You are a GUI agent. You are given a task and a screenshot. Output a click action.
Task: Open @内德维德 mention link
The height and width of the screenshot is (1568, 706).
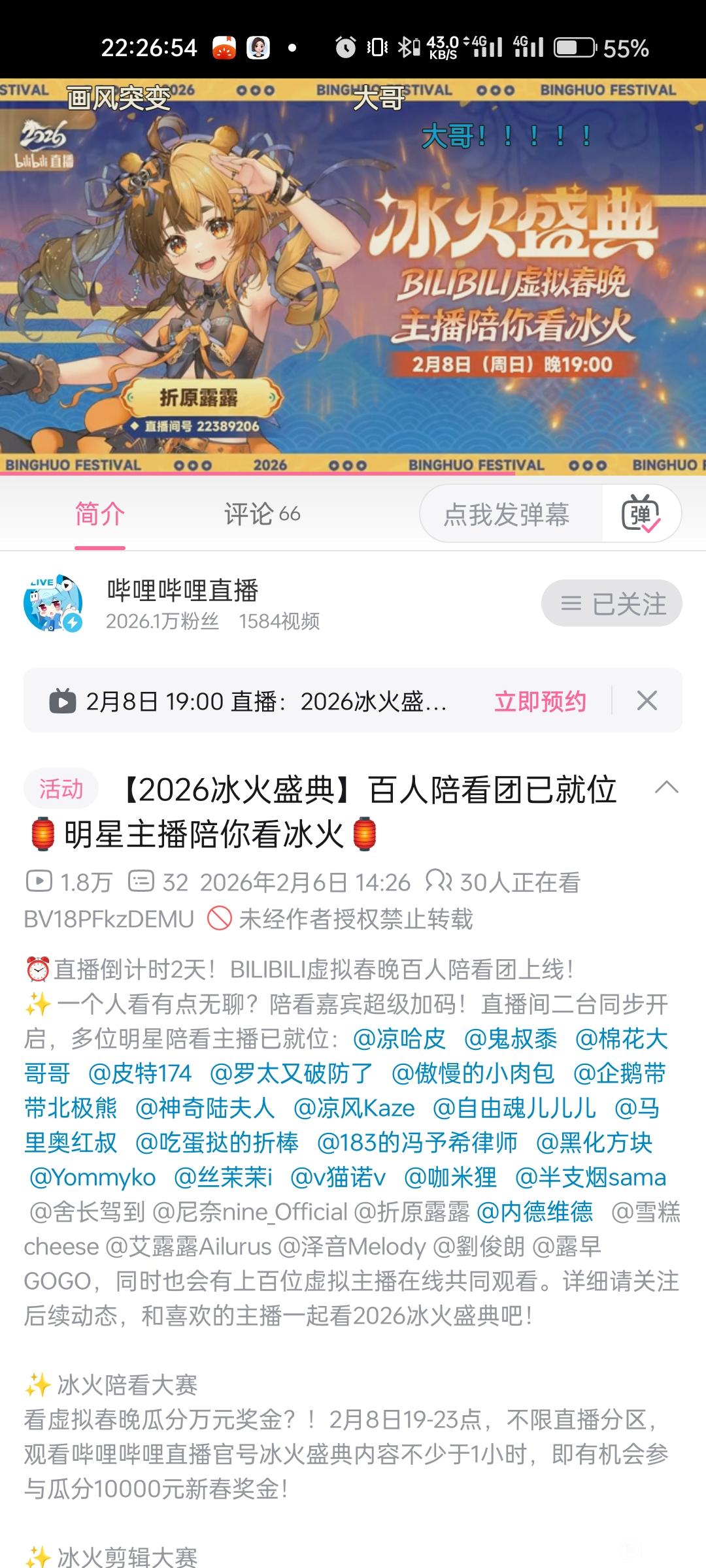click(x=535, y=1212)
